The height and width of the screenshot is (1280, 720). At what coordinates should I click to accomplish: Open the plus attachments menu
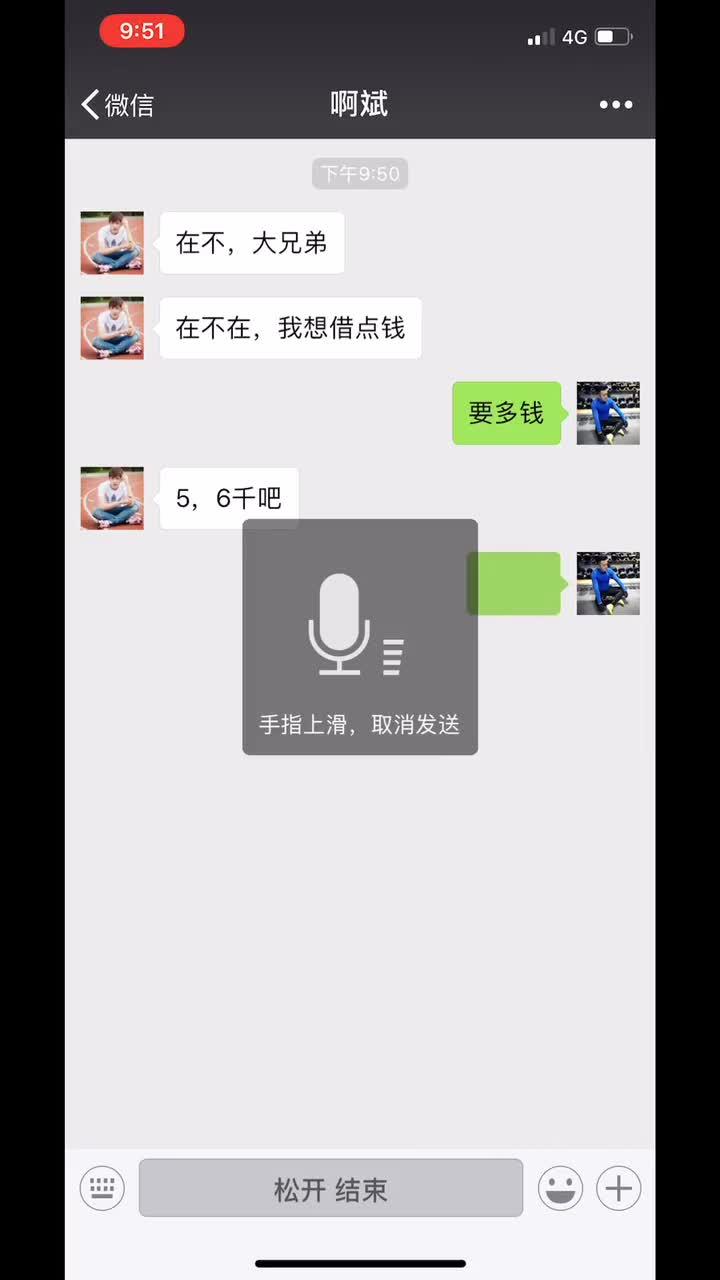point(618,1188)
